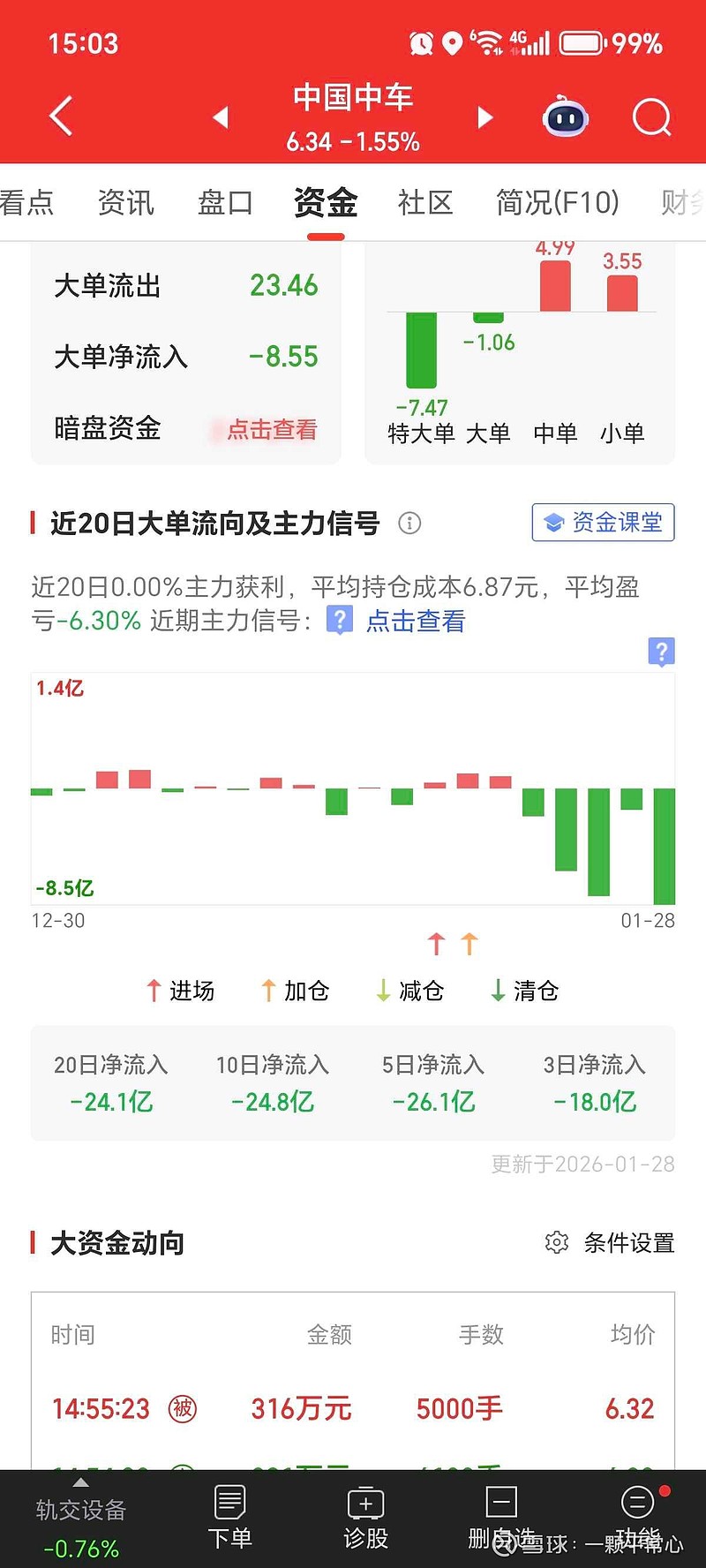
Task: Open order placement via the 下单 icon
Action: coord(230,1511)
